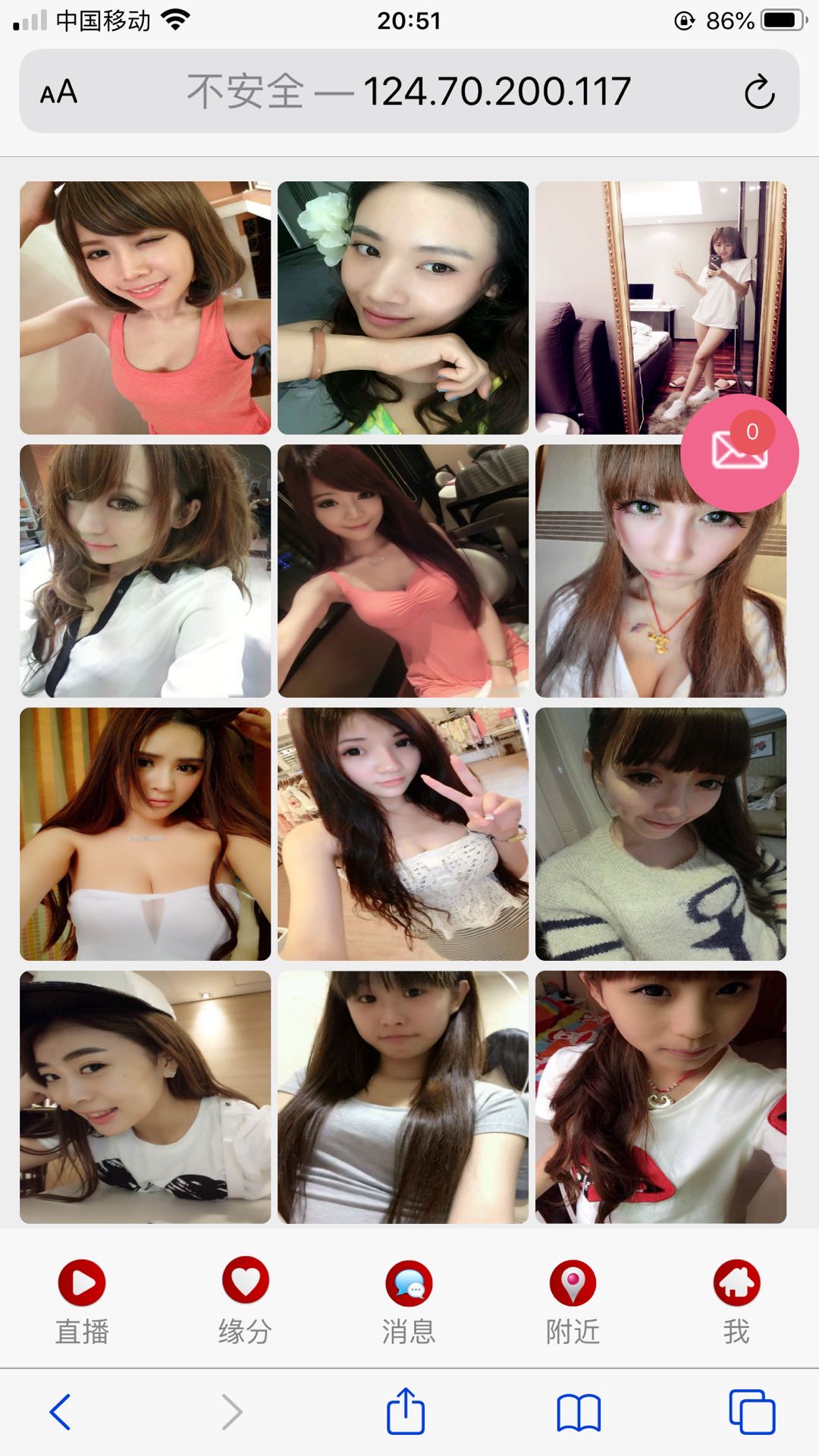
Task: Tap the pink floating mail button
Action: [739, 453]
